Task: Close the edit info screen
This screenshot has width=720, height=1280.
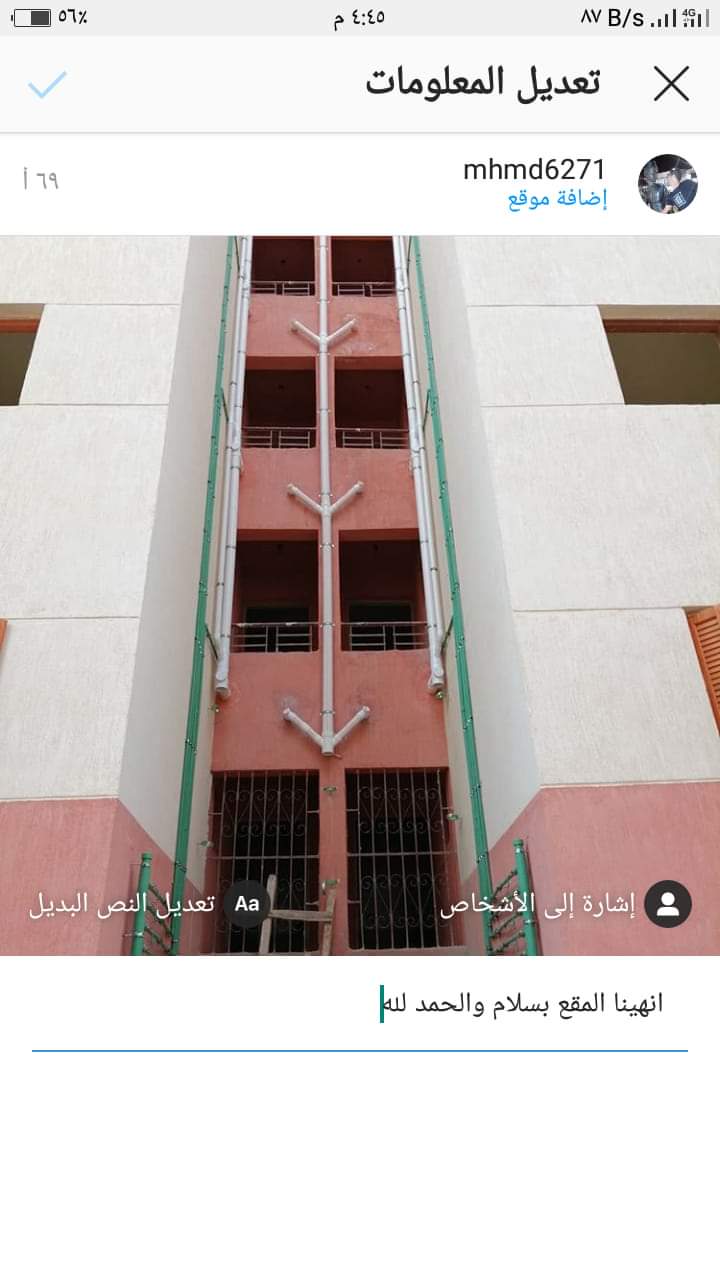Action: tap(671, 84)
